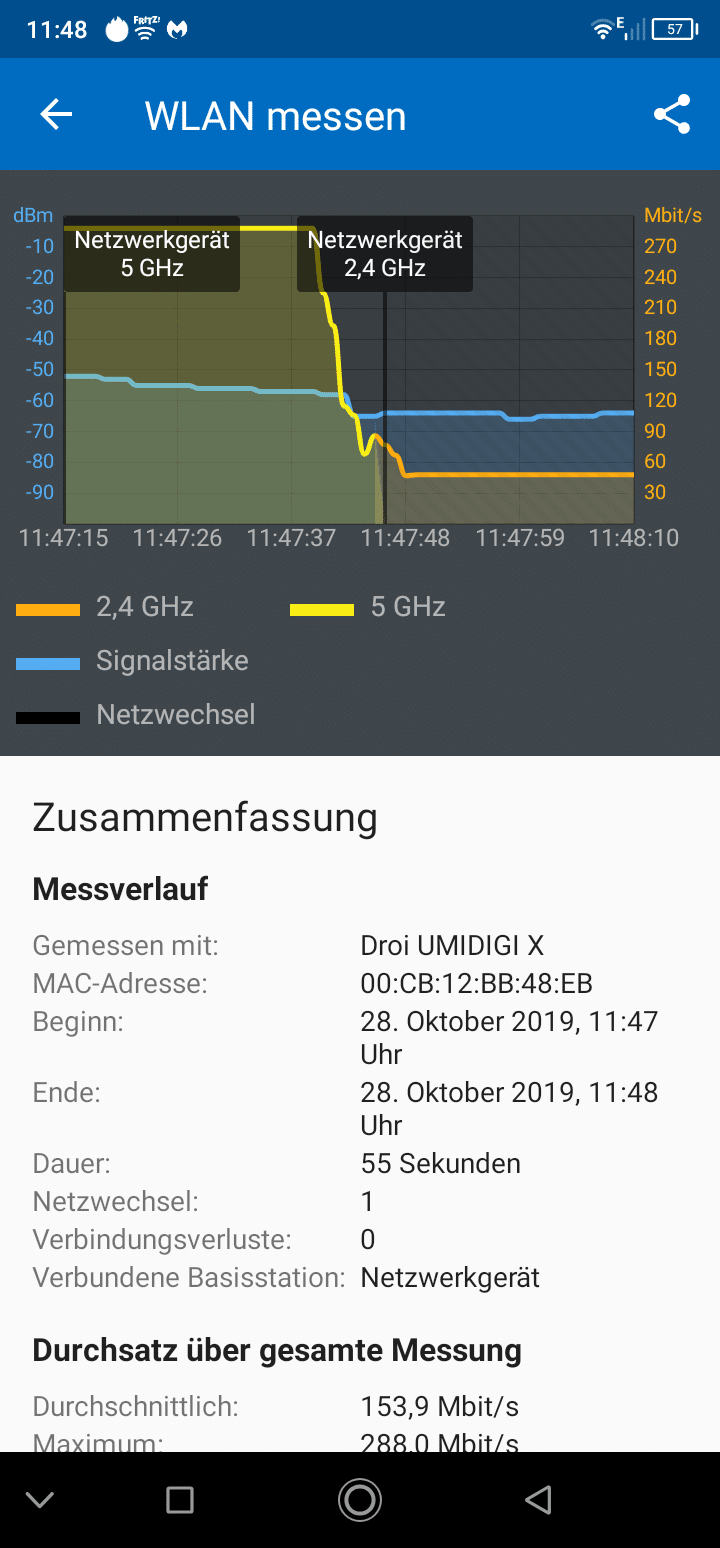720x1548 pixels.
Task: Tap the system back triangle button
Action: [x=539, y=1499]
